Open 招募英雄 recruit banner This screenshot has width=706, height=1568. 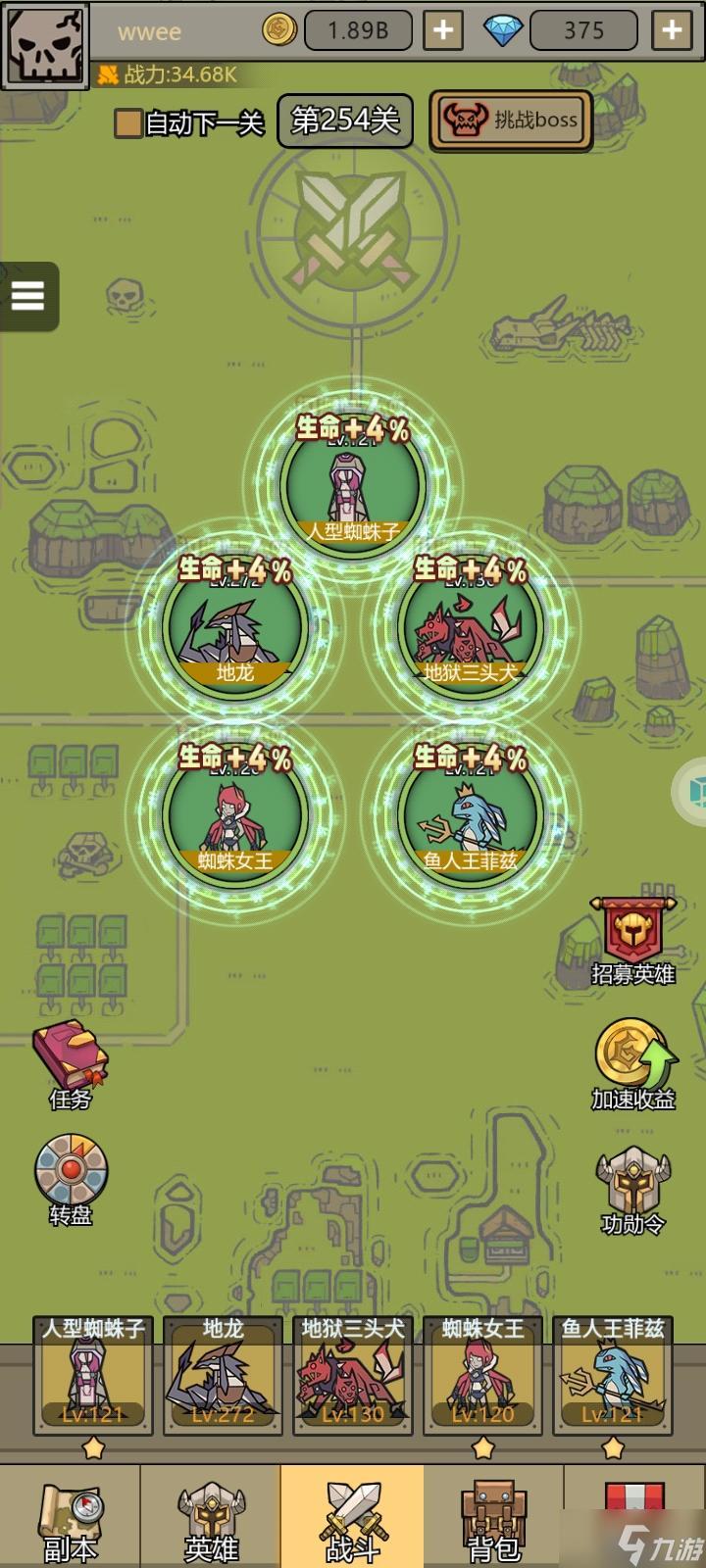[632, 939]
